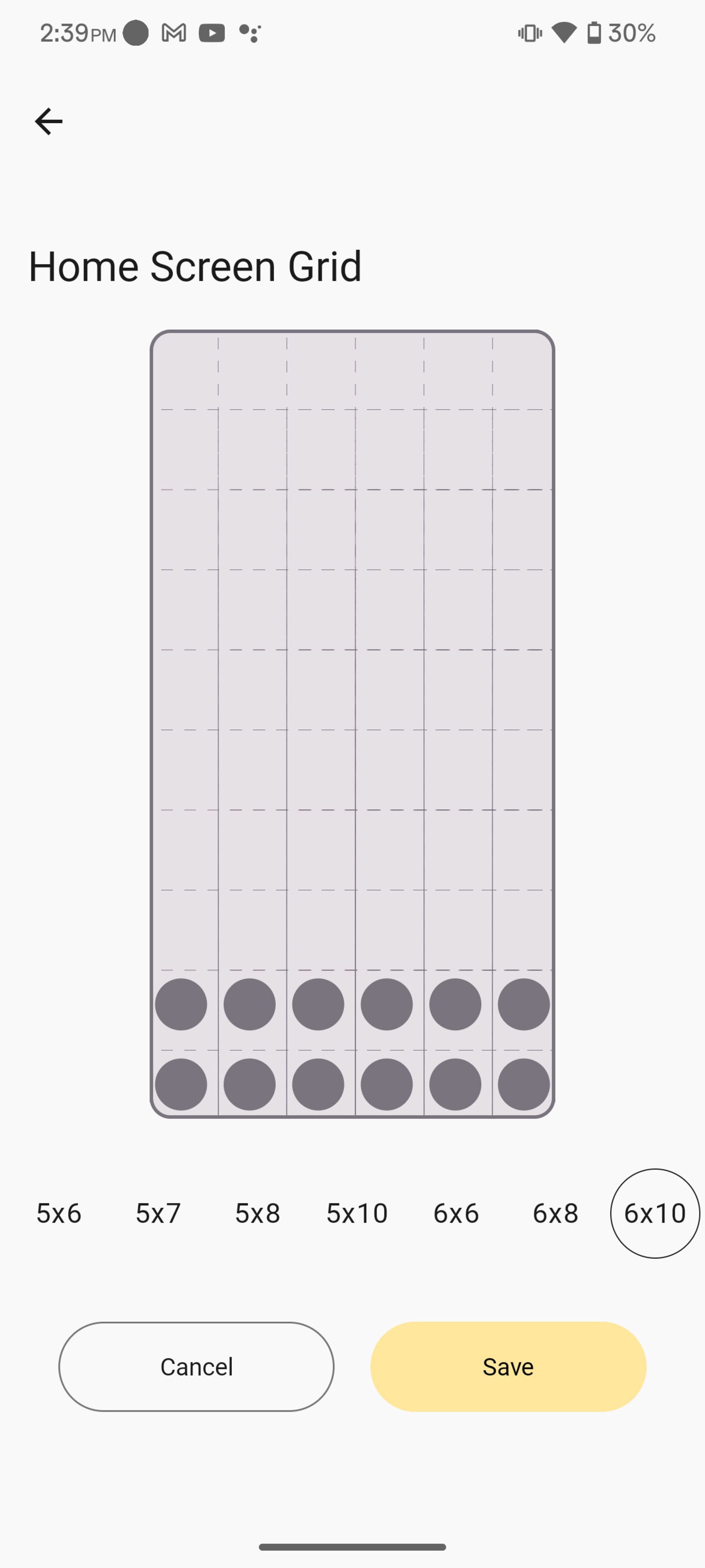Pick the 5x10 grid option
This screenshot has width=705, height=1568.
coord(357,1213)
